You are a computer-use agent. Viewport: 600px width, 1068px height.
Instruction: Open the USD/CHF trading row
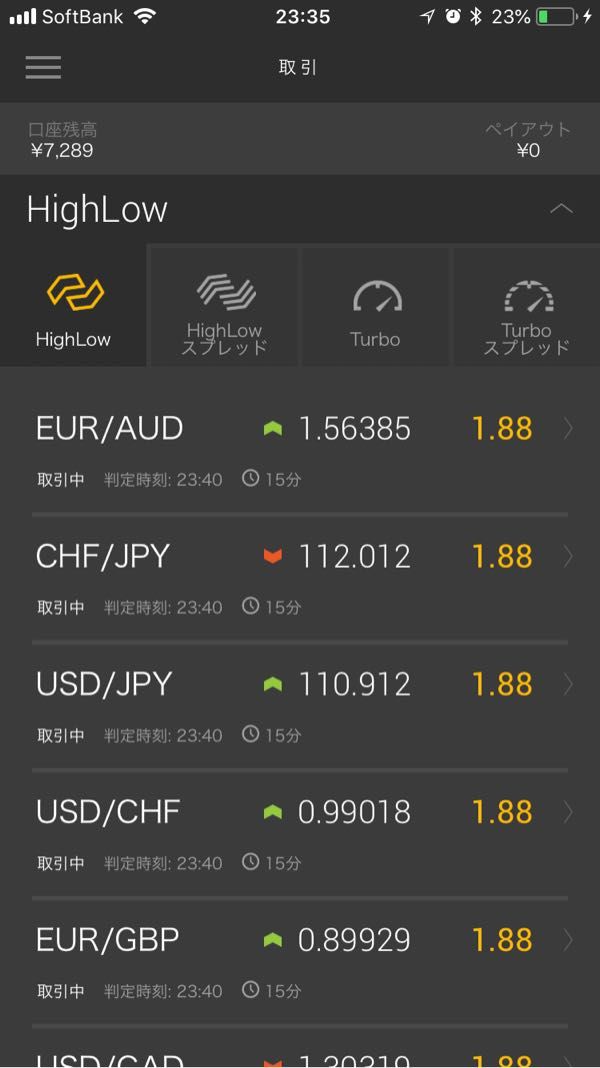click(300, 834)
